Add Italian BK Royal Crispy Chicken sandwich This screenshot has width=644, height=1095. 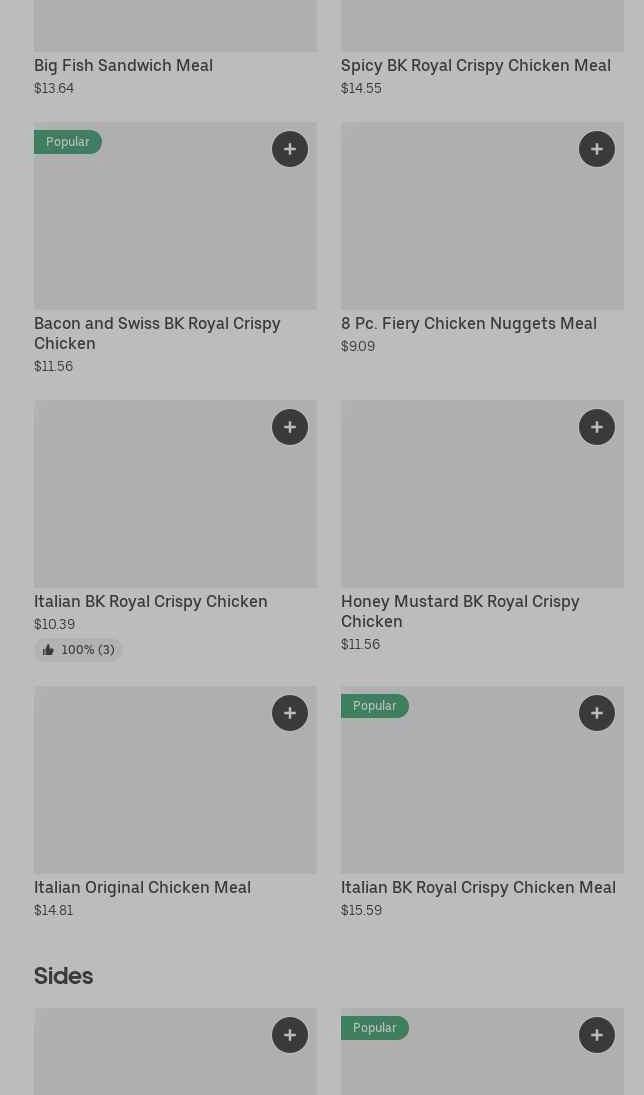click(x=290, y=427)
